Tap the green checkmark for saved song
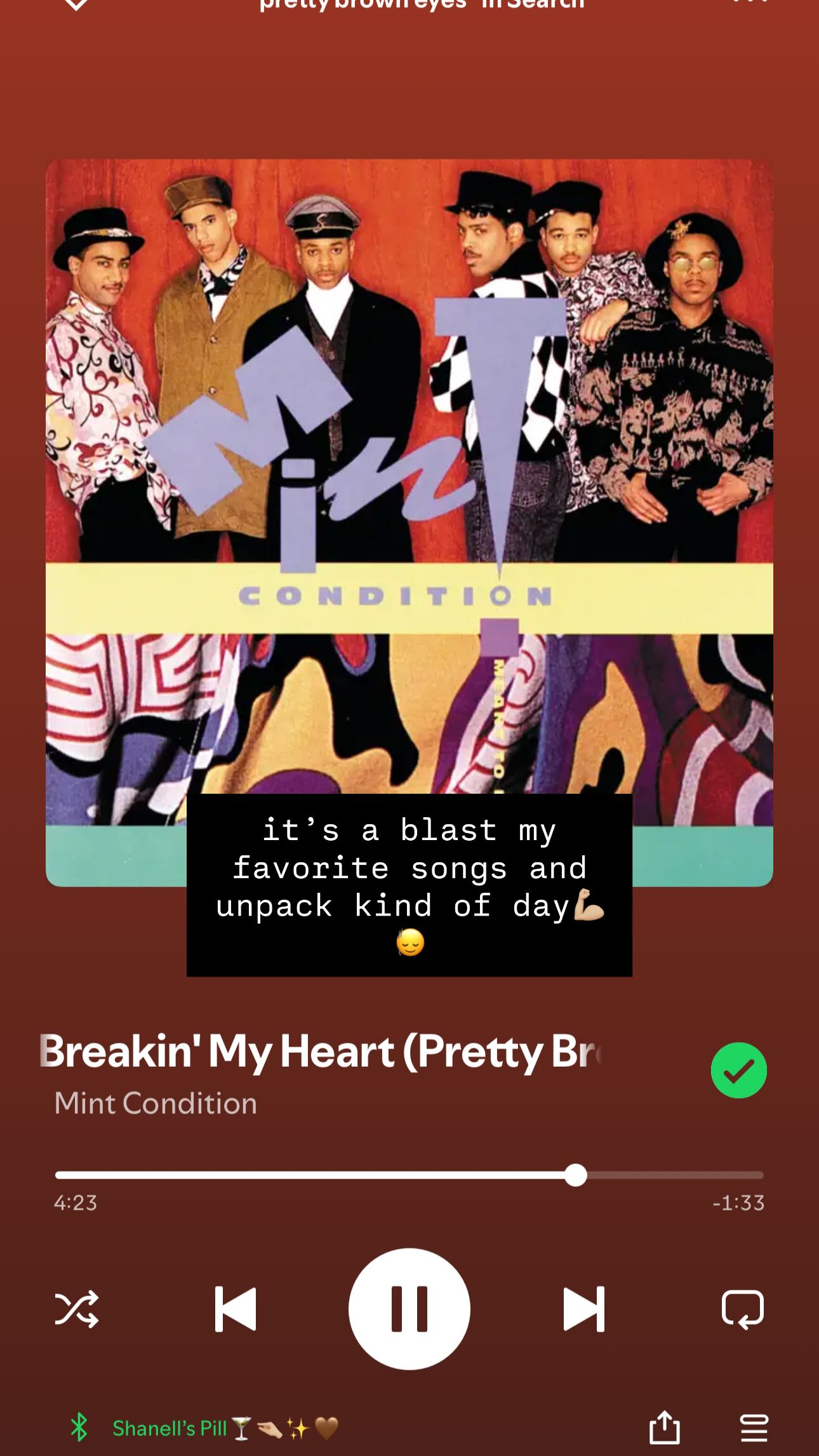Screen dimensions: 819x1456 click(x=739, y=1070)
